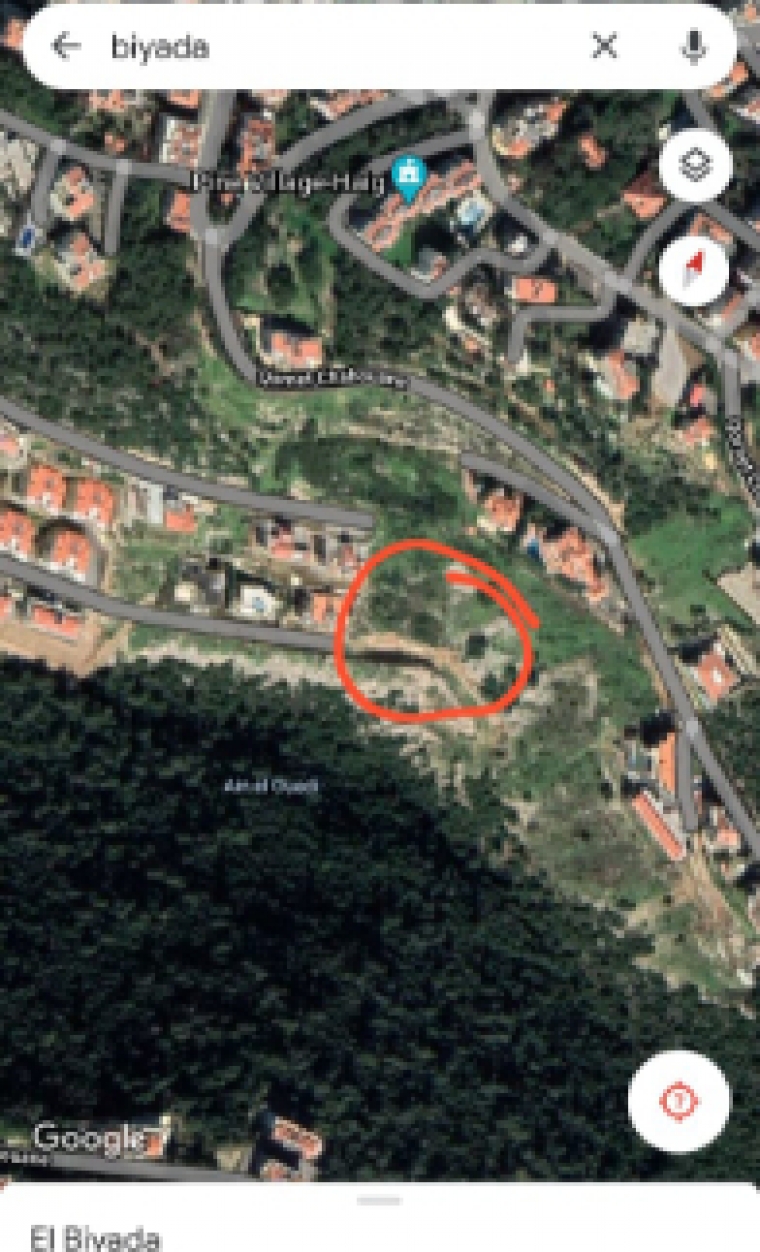Viewport: 760px width, 1252px height.
Task: Open the map layers options
Action: (695, 165)
